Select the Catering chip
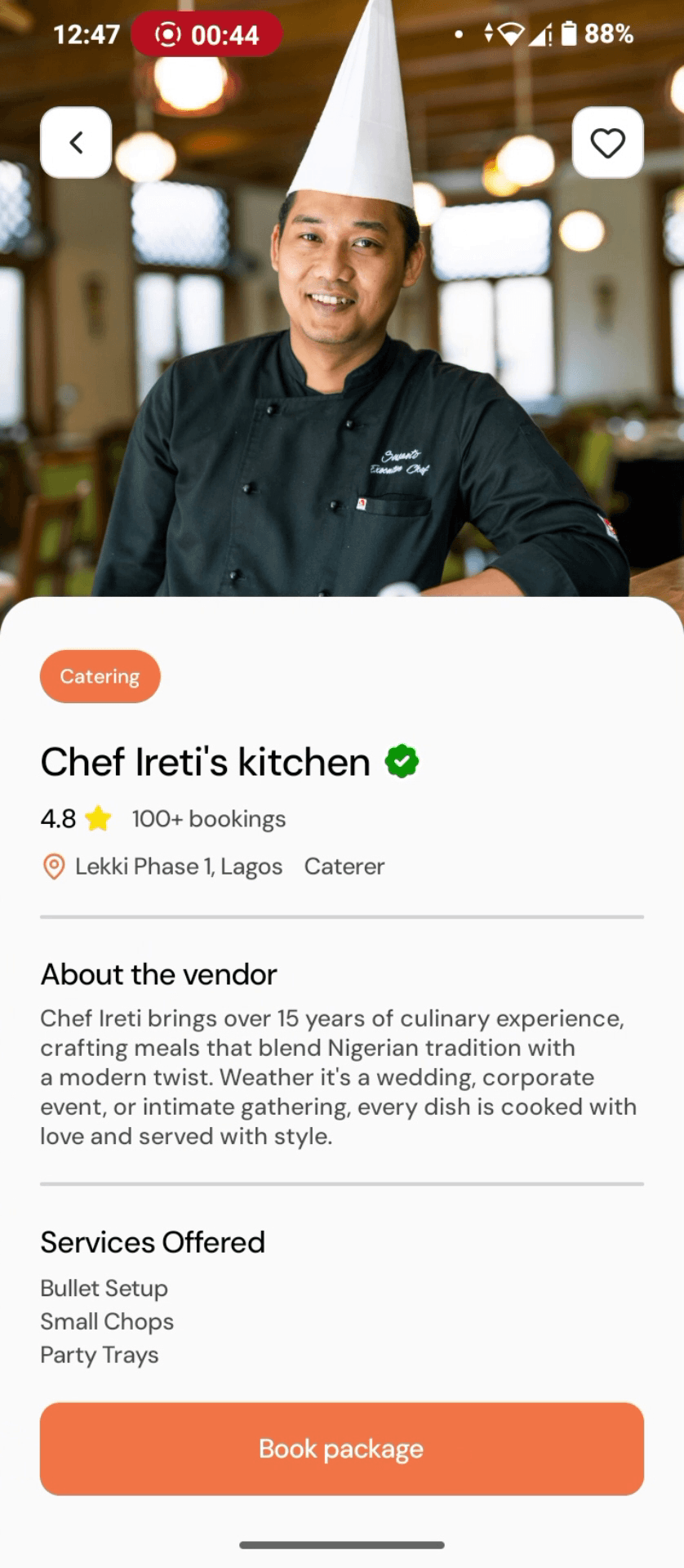 click(100, 676)
